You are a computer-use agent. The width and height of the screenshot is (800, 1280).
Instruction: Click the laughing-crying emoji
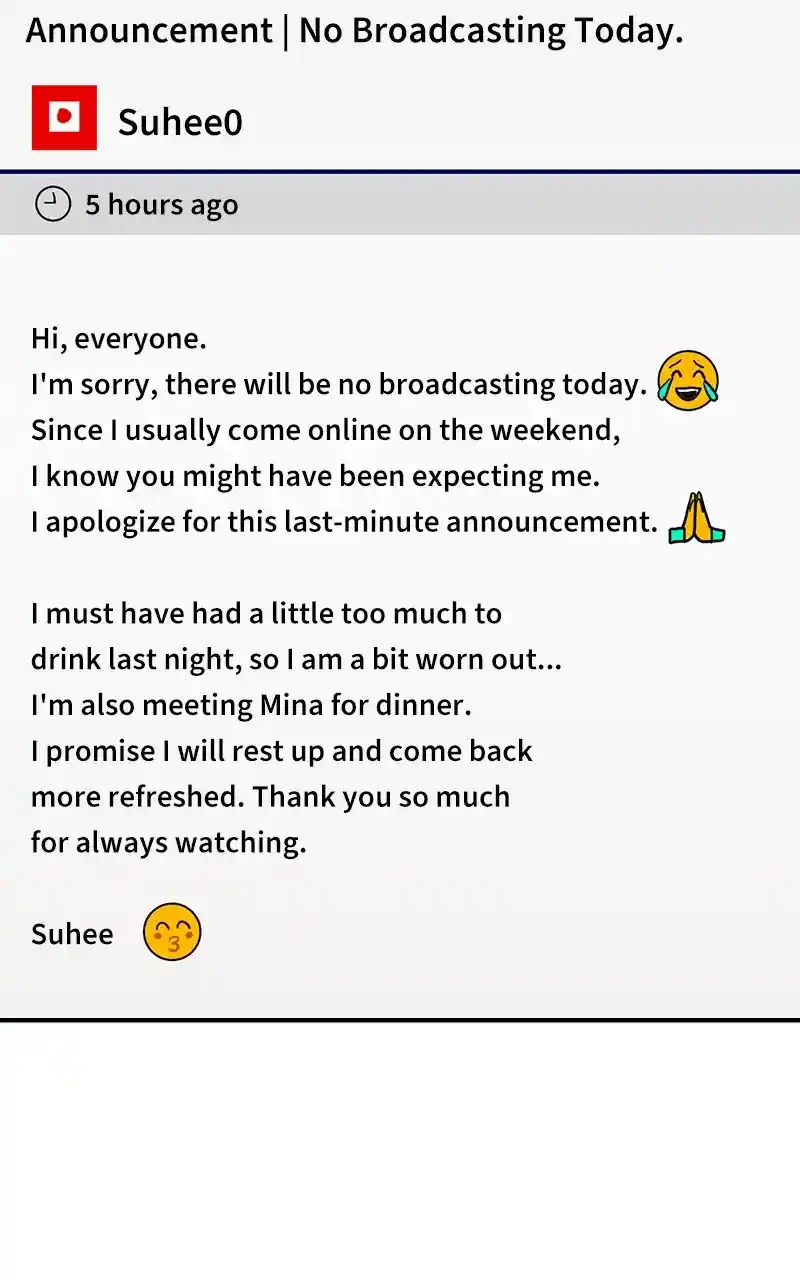tap(689, 380)
